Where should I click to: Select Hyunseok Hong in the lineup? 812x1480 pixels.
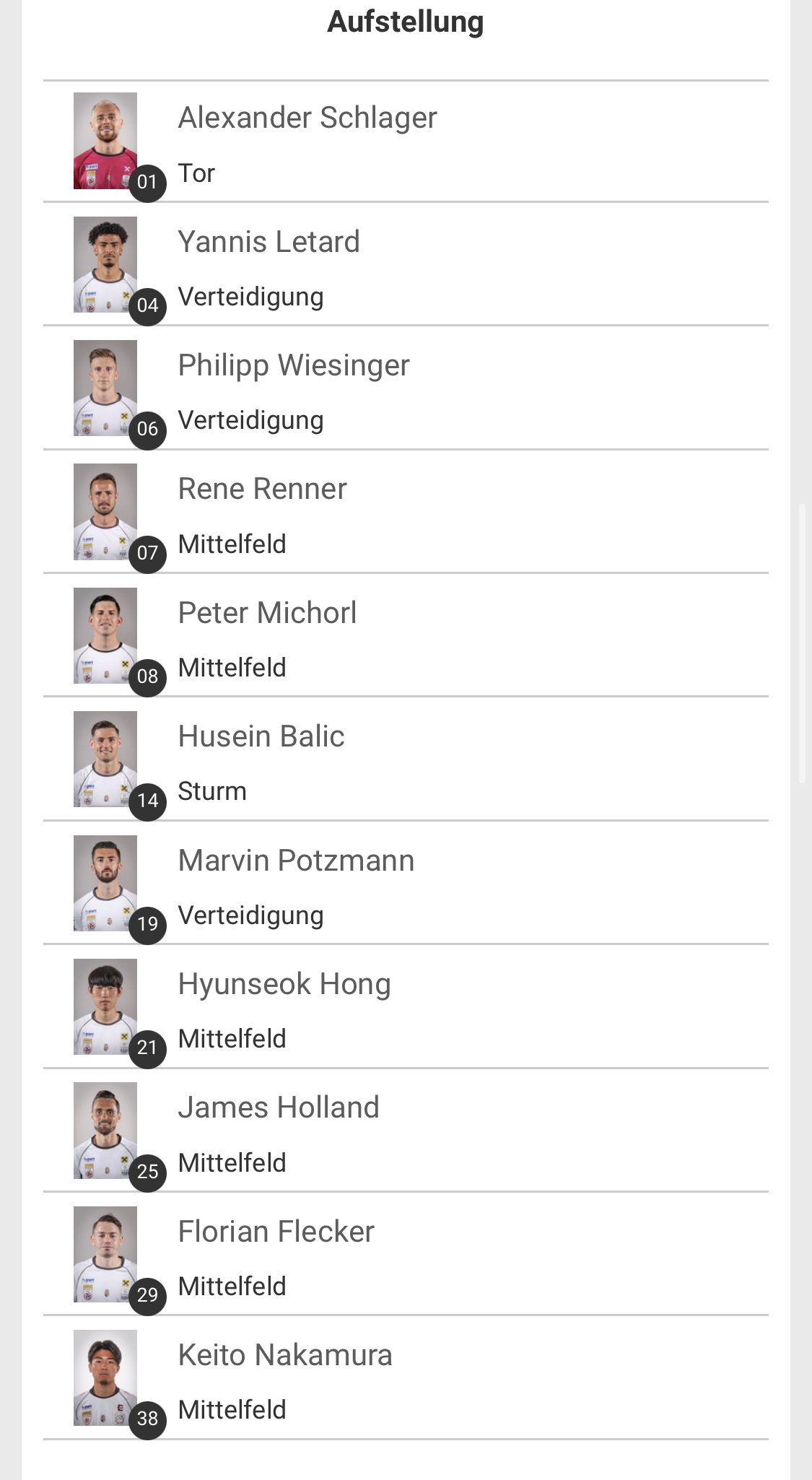(x=406, y=1006)
